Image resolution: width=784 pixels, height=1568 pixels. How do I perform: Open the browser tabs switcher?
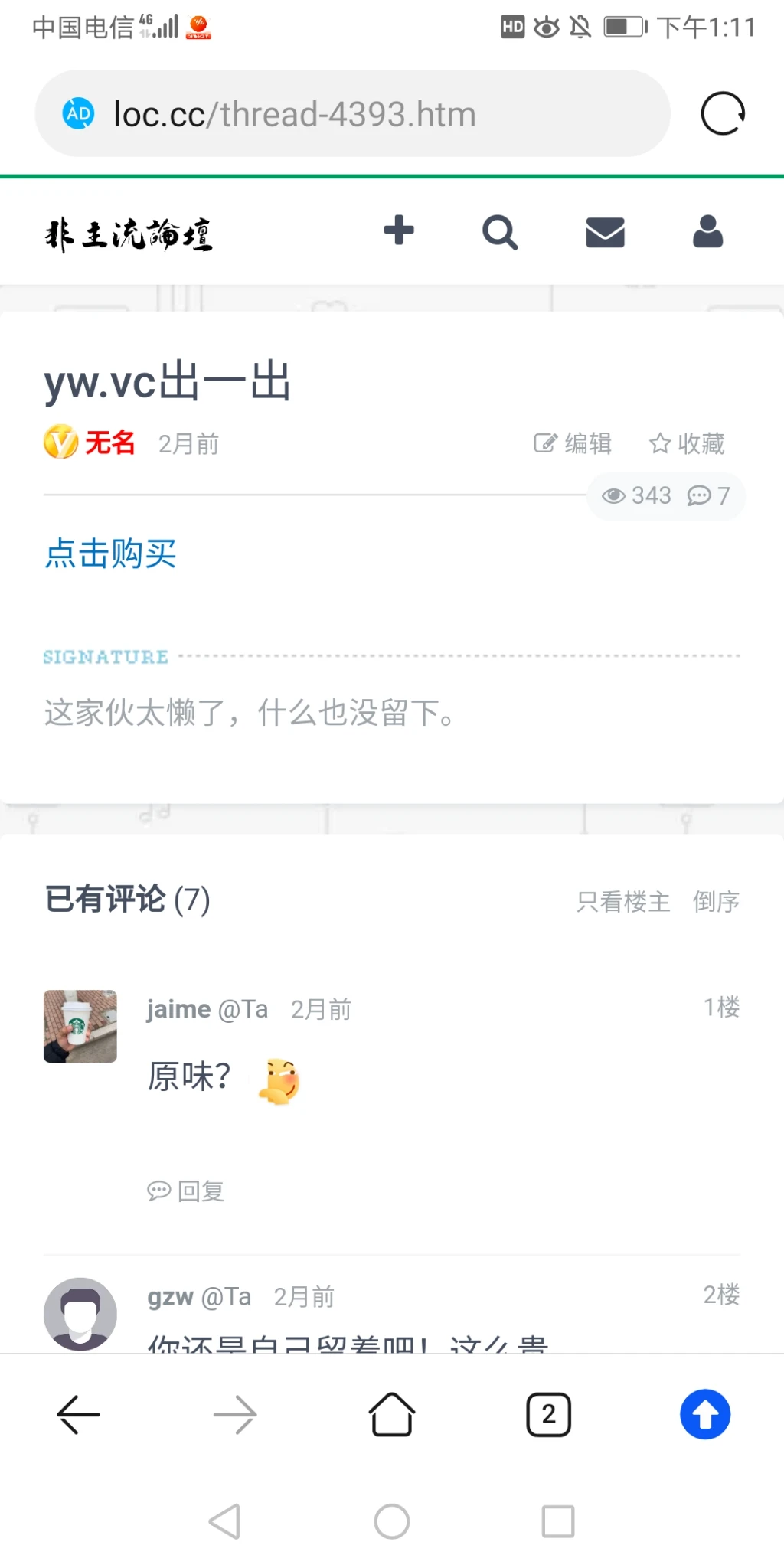[548, 1414]
